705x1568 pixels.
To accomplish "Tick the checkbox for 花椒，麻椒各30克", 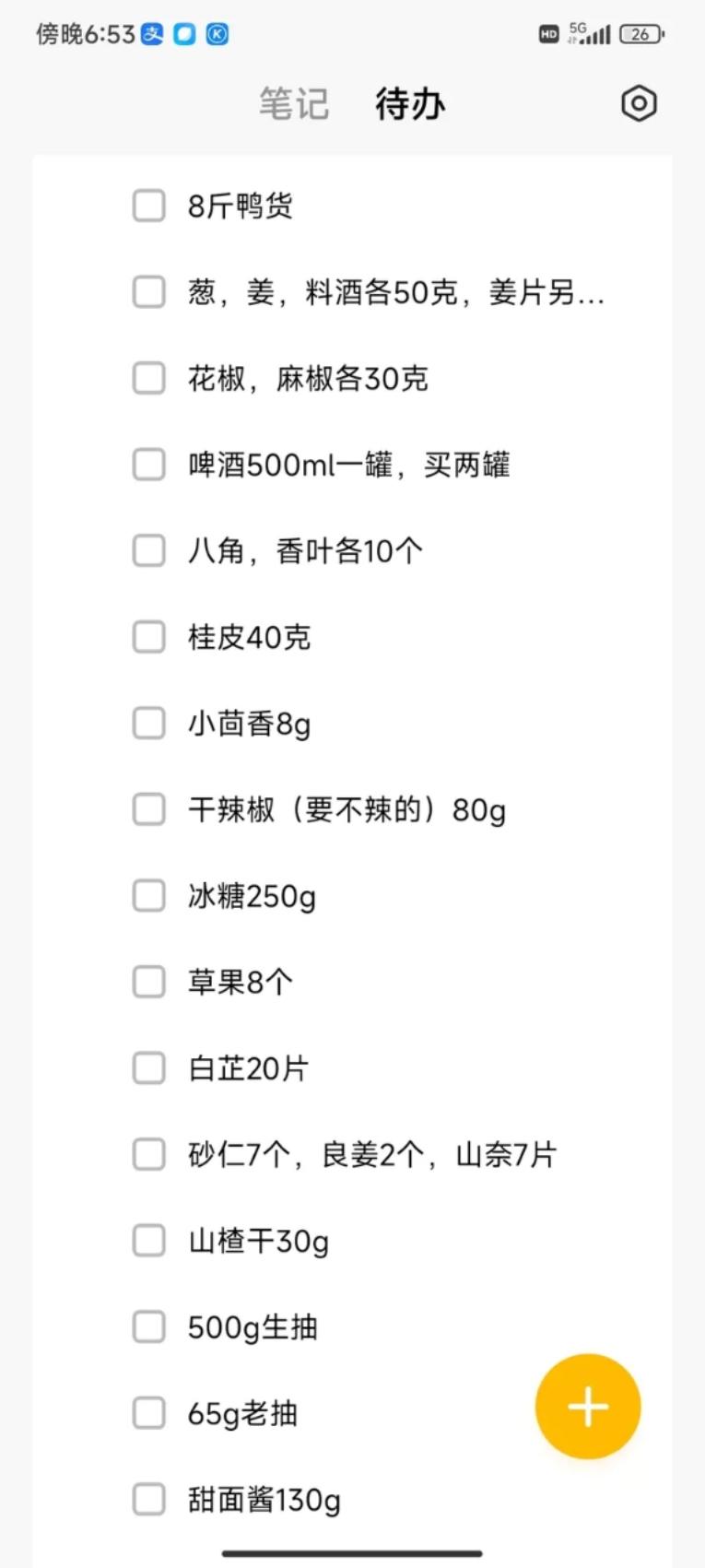I will click(148, 378).
